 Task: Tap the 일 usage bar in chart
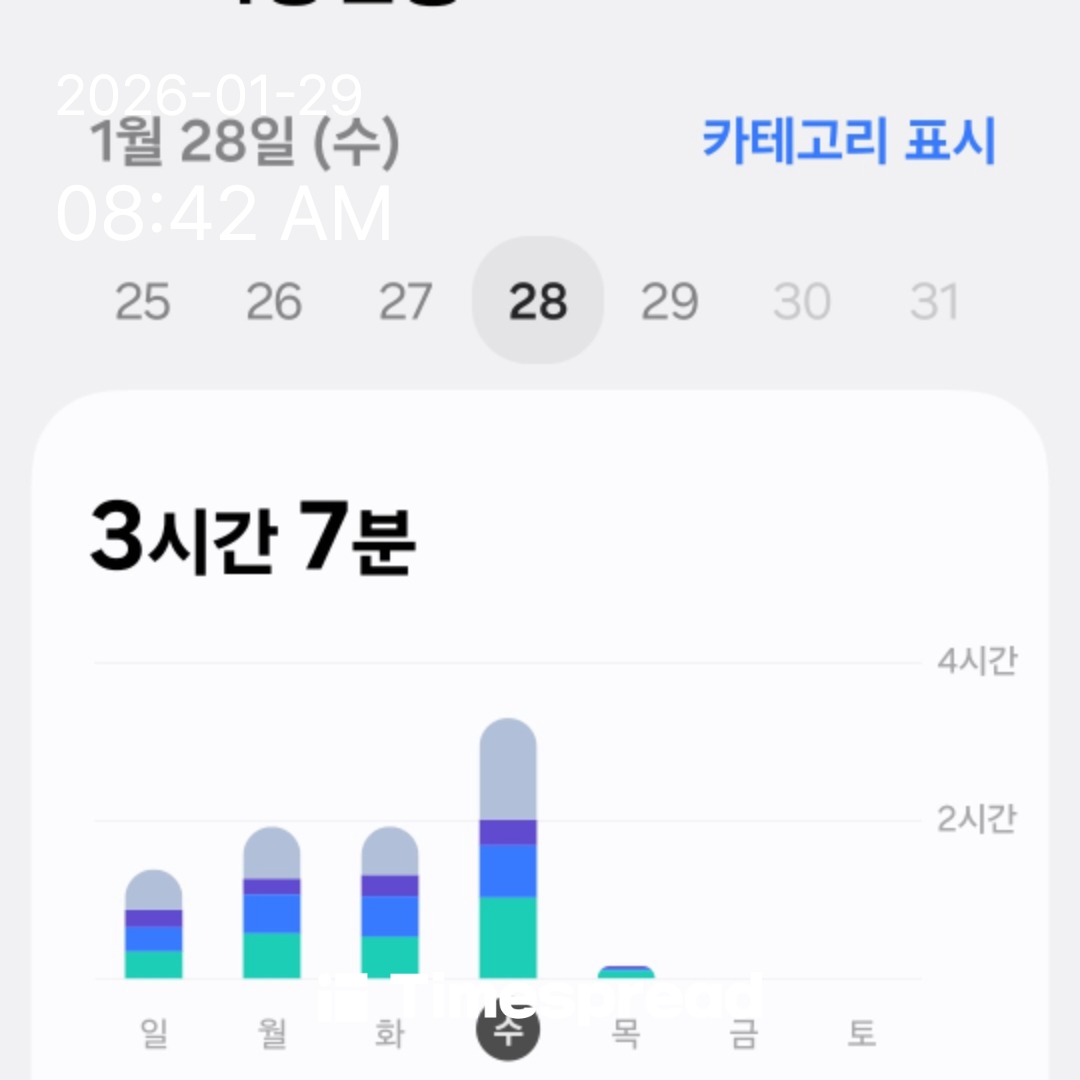coord(154,925)
